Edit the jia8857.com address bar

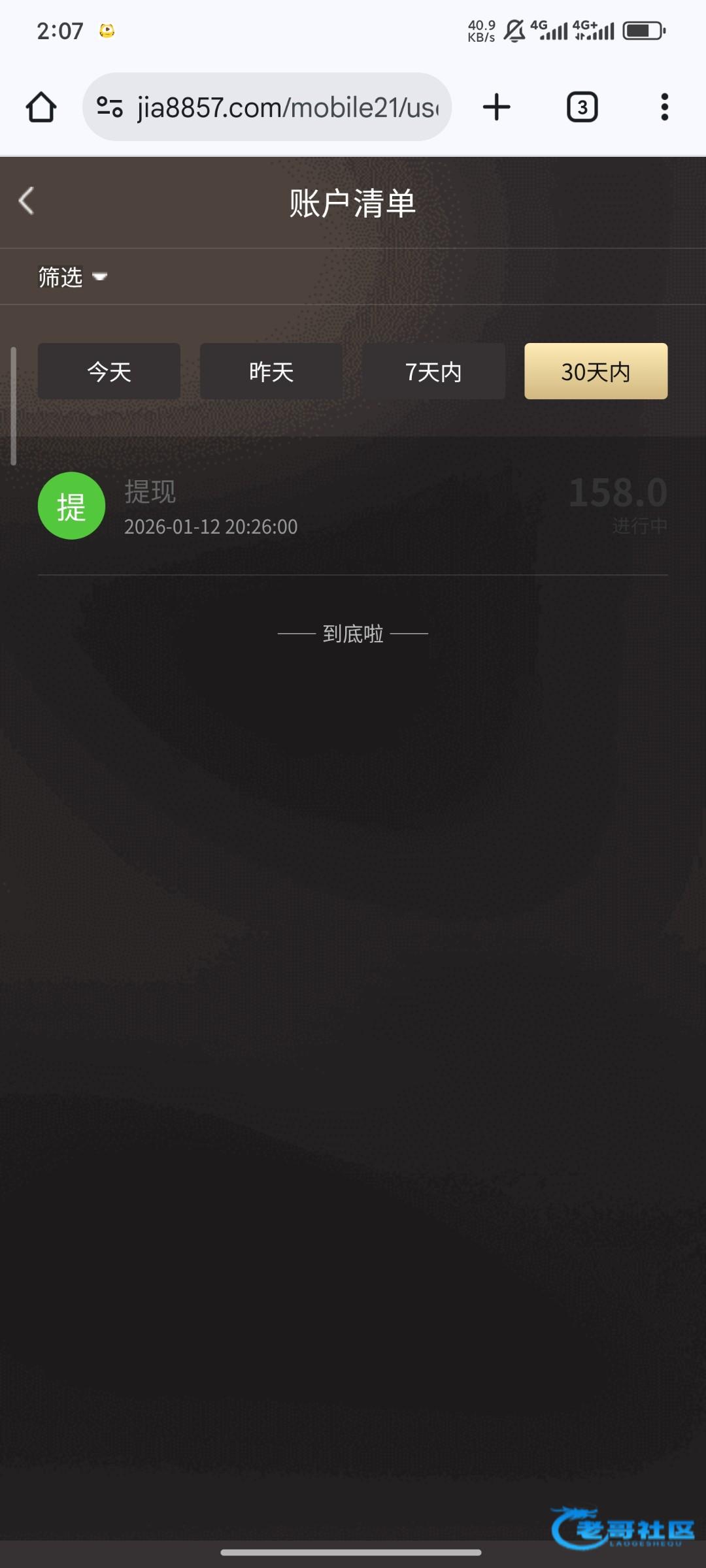pos(288,107)
